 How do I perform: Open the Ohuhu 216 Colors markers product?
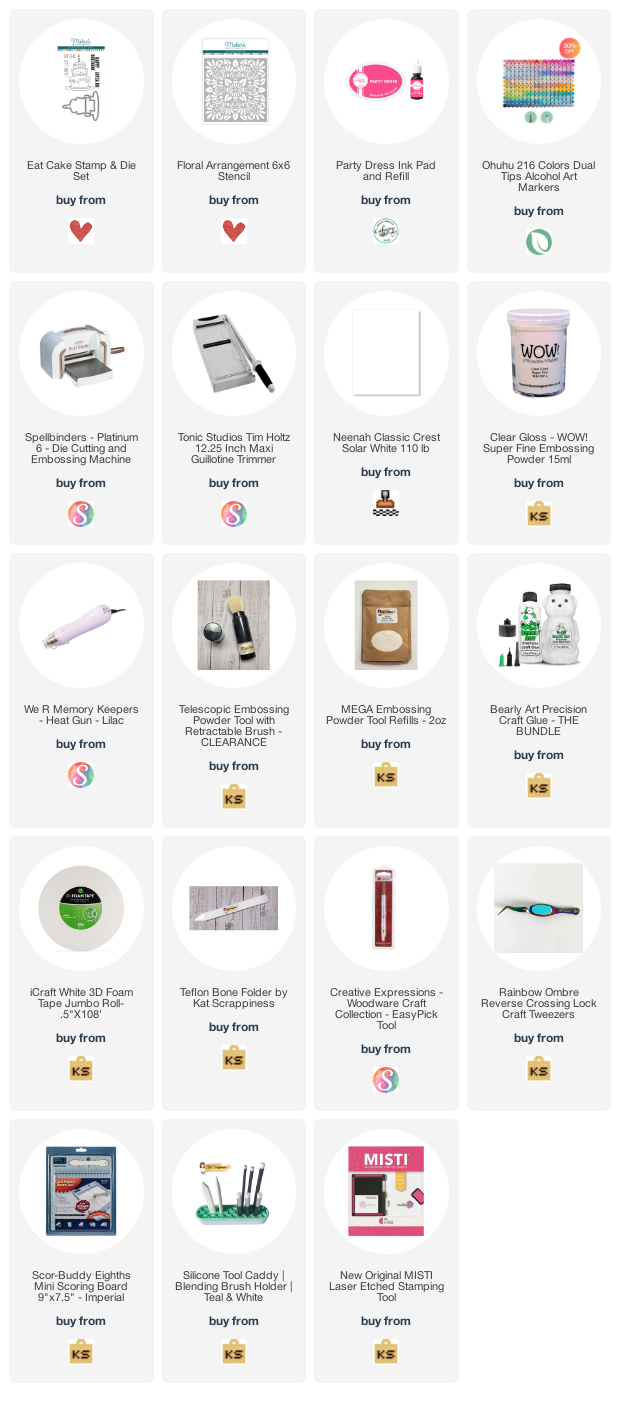coord(538,82)
